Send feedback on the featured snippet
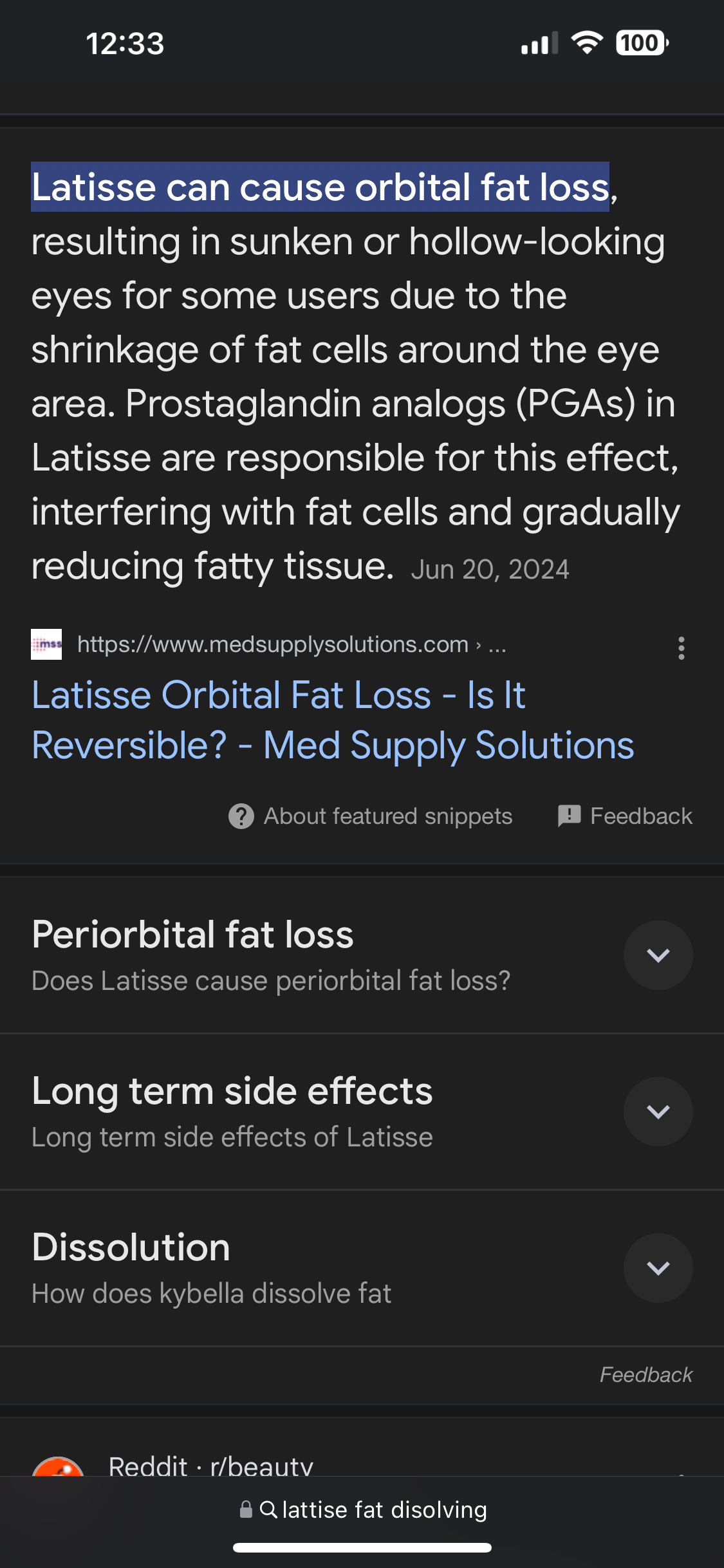The width and height of the screenshot is (724, 1568). pyautogui.click(x=625, y=816)
